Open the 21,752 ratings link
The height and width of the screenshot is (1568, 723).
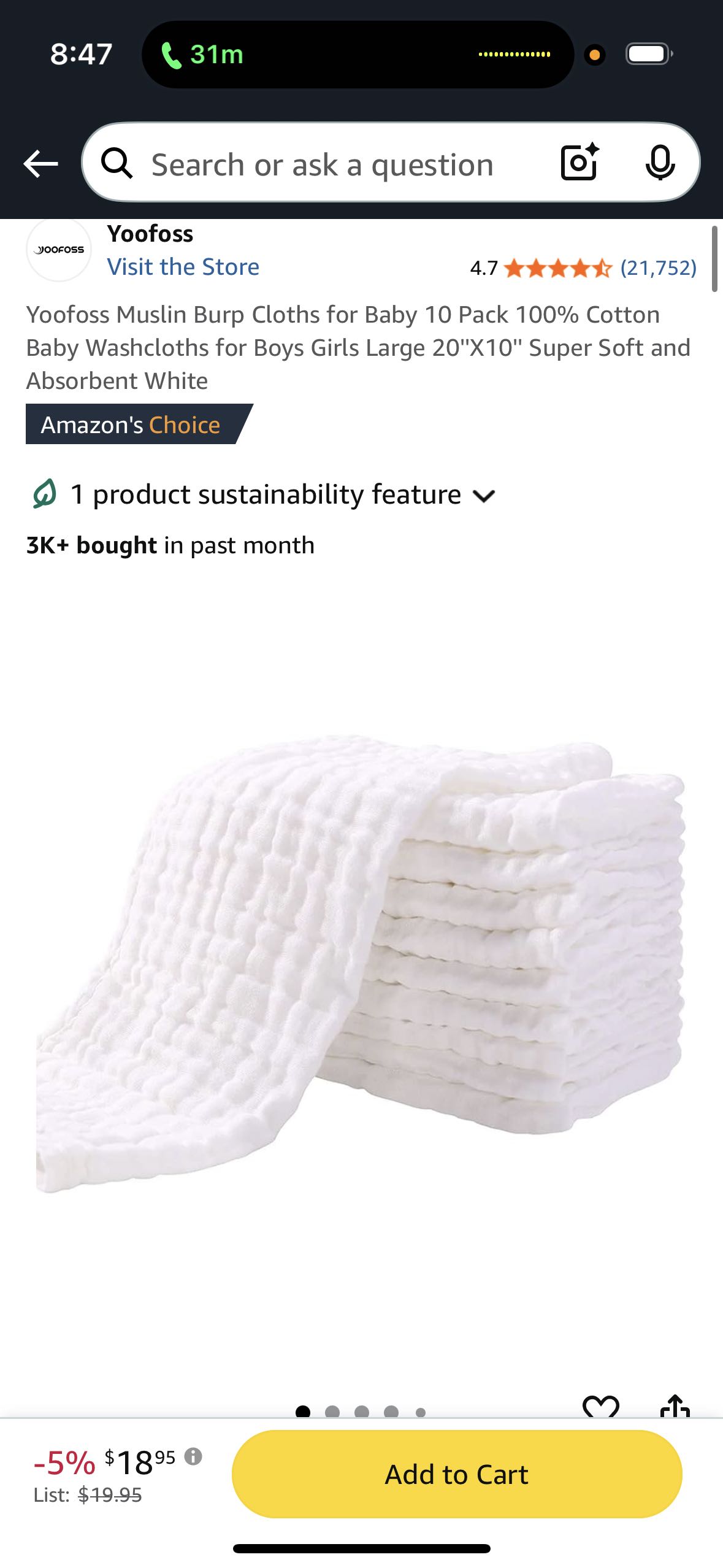coord(659,268)
